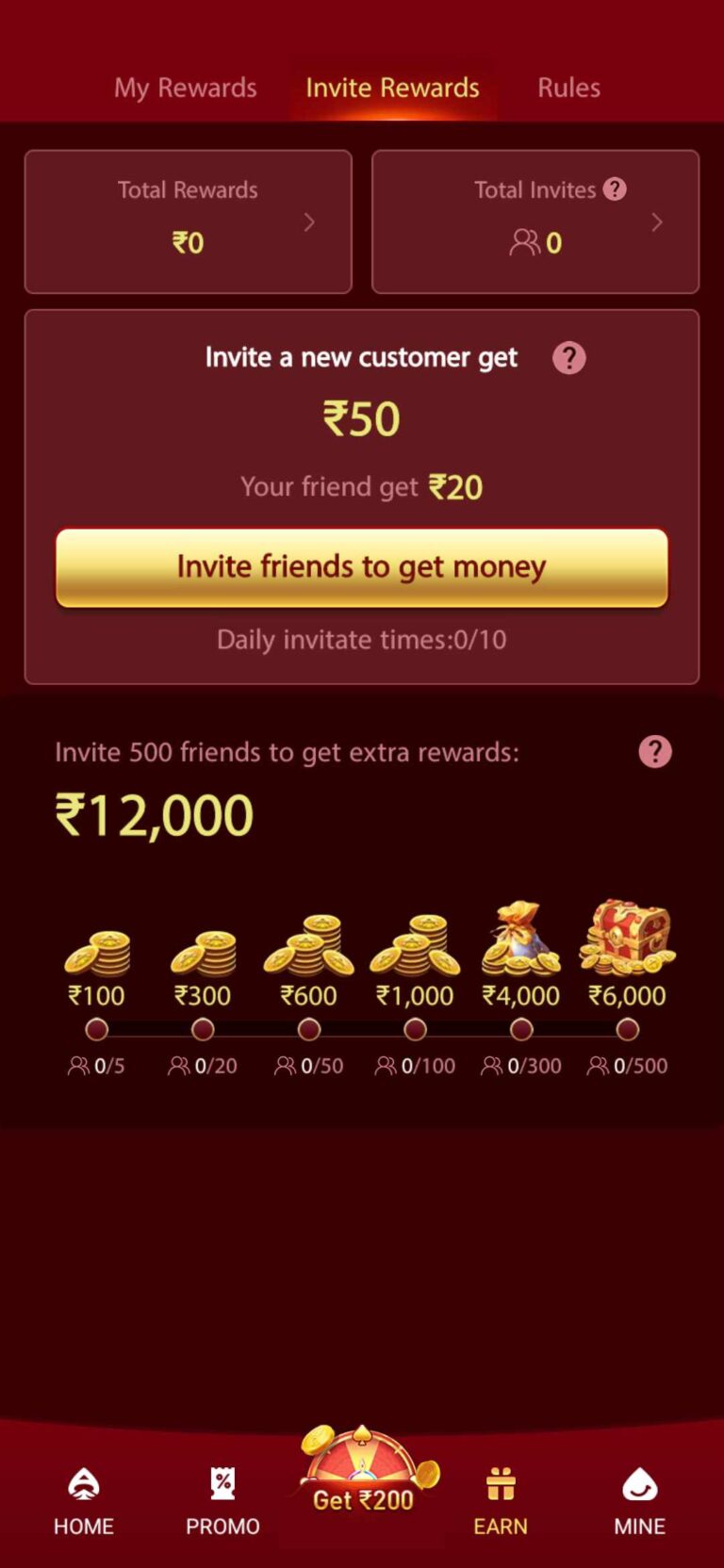This screenshot has height=1568, width=724.
Task: Tap the help icon beside Total Invites
Action: [615, 189]
